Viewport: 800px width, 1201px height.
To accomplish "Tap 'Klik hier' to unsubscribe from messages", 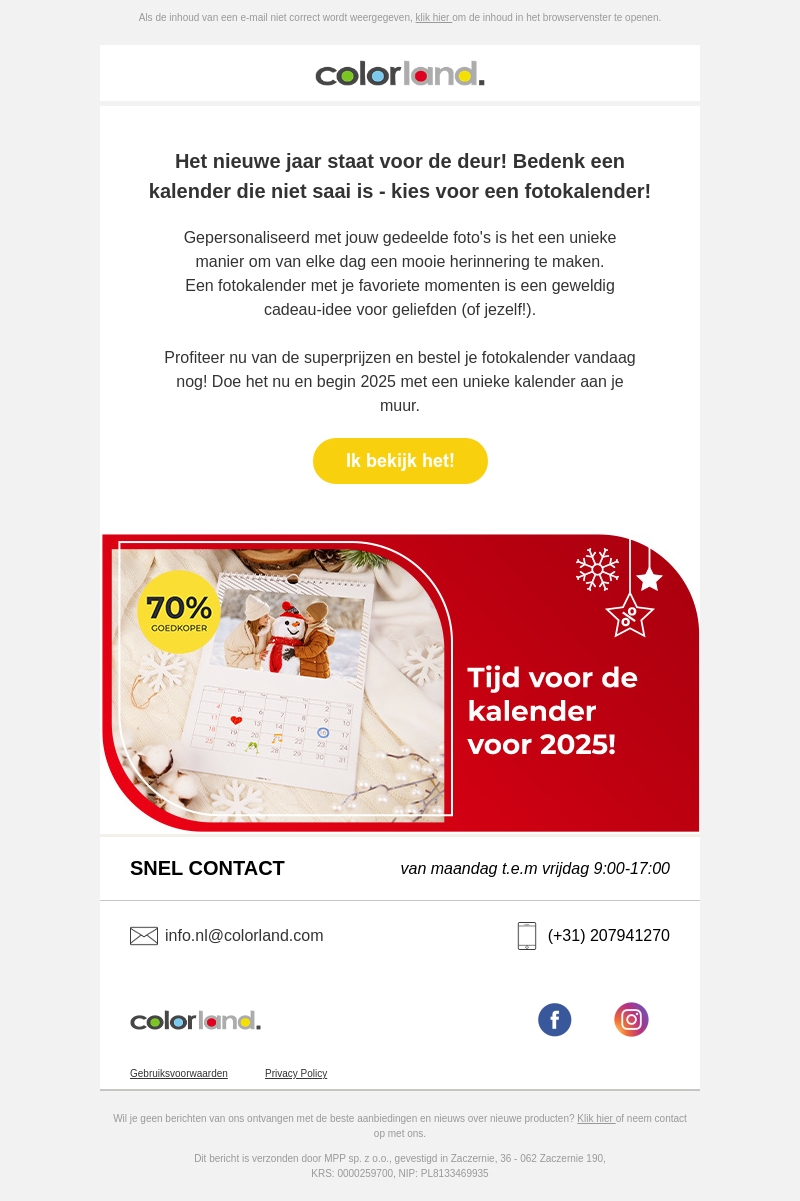I will (x=595, y=1119).
